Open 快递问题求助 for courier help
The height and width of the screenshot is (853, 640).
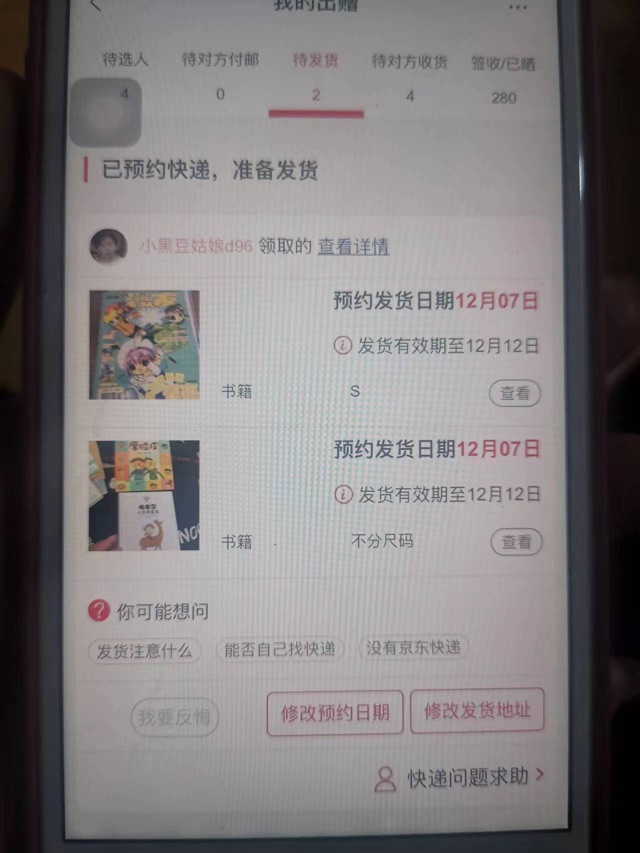465,777
